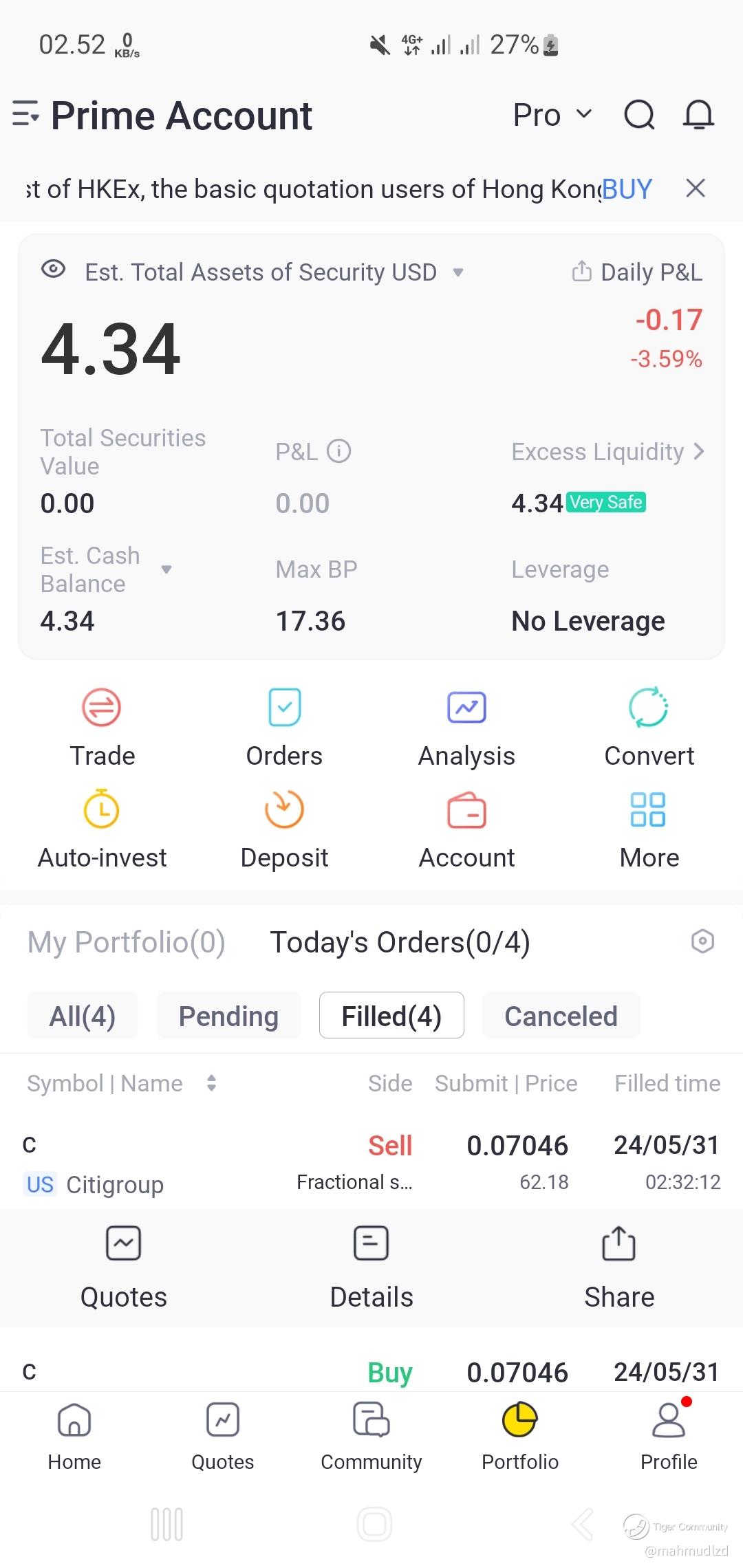Tap BUY link in the banner
Image resolution: width=743 pixels, height=1568 pixels.
(627, 189)
